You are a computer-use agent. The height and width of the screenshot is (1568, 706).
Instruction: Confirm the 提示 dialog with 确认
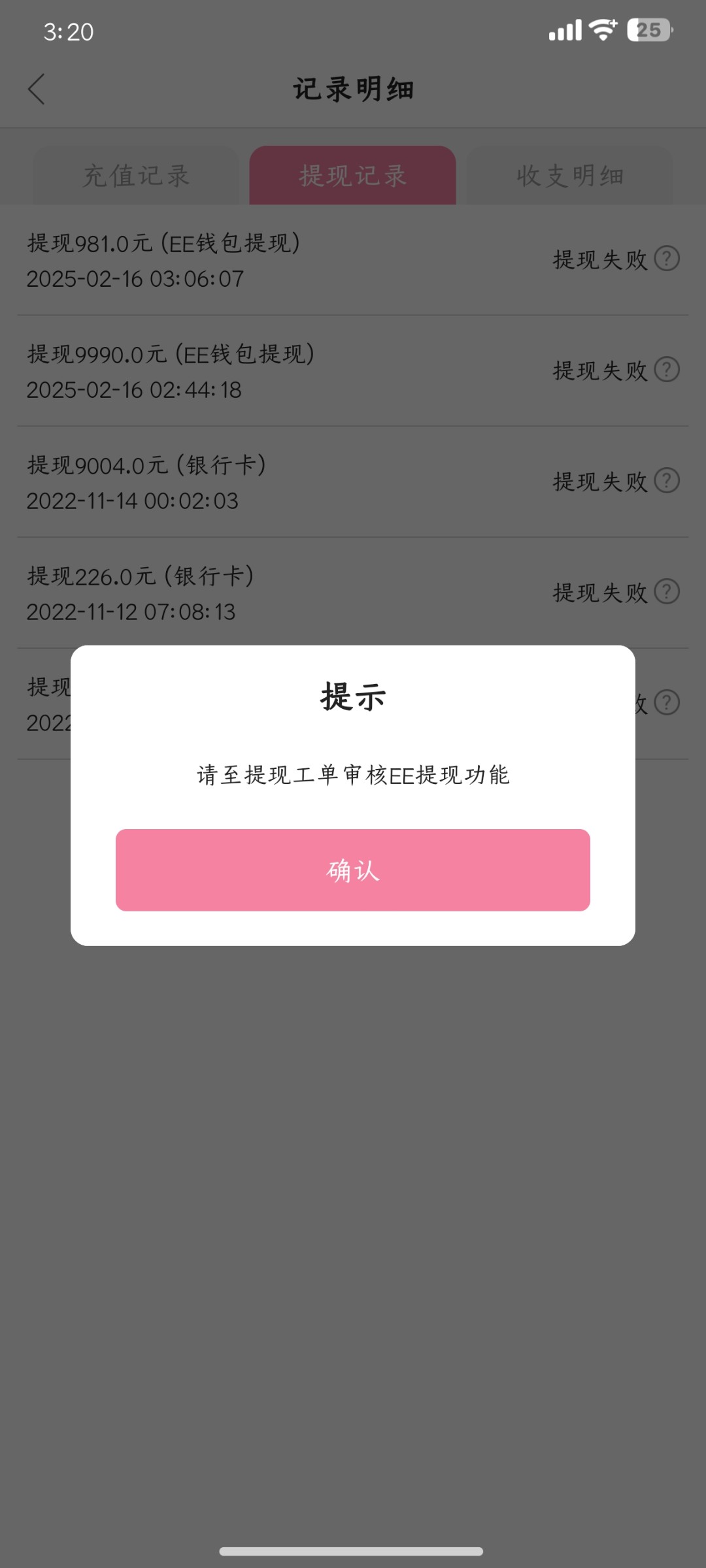pos(353,870)
